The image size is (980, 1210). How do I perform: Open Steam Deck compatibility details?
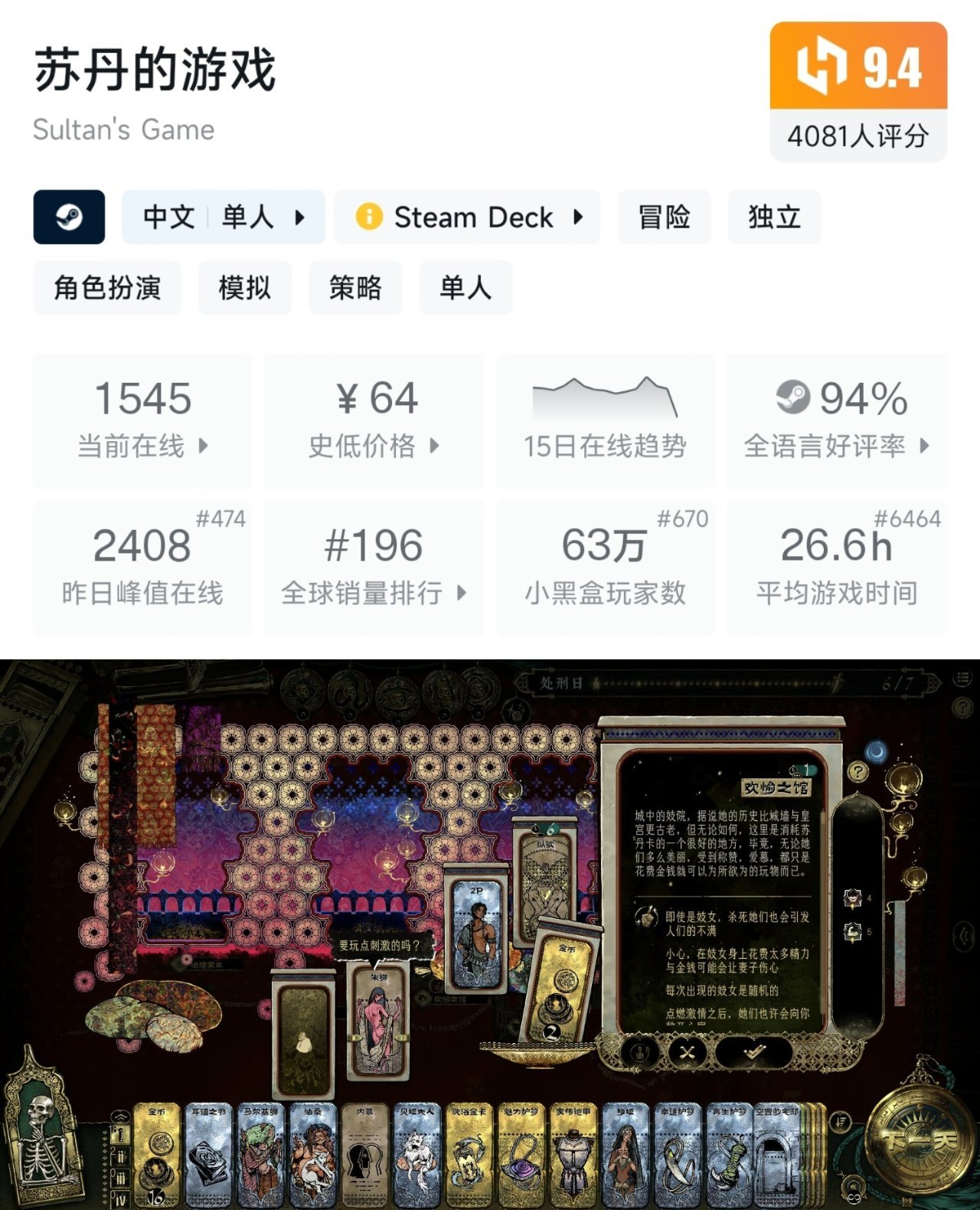pos(467,217)
